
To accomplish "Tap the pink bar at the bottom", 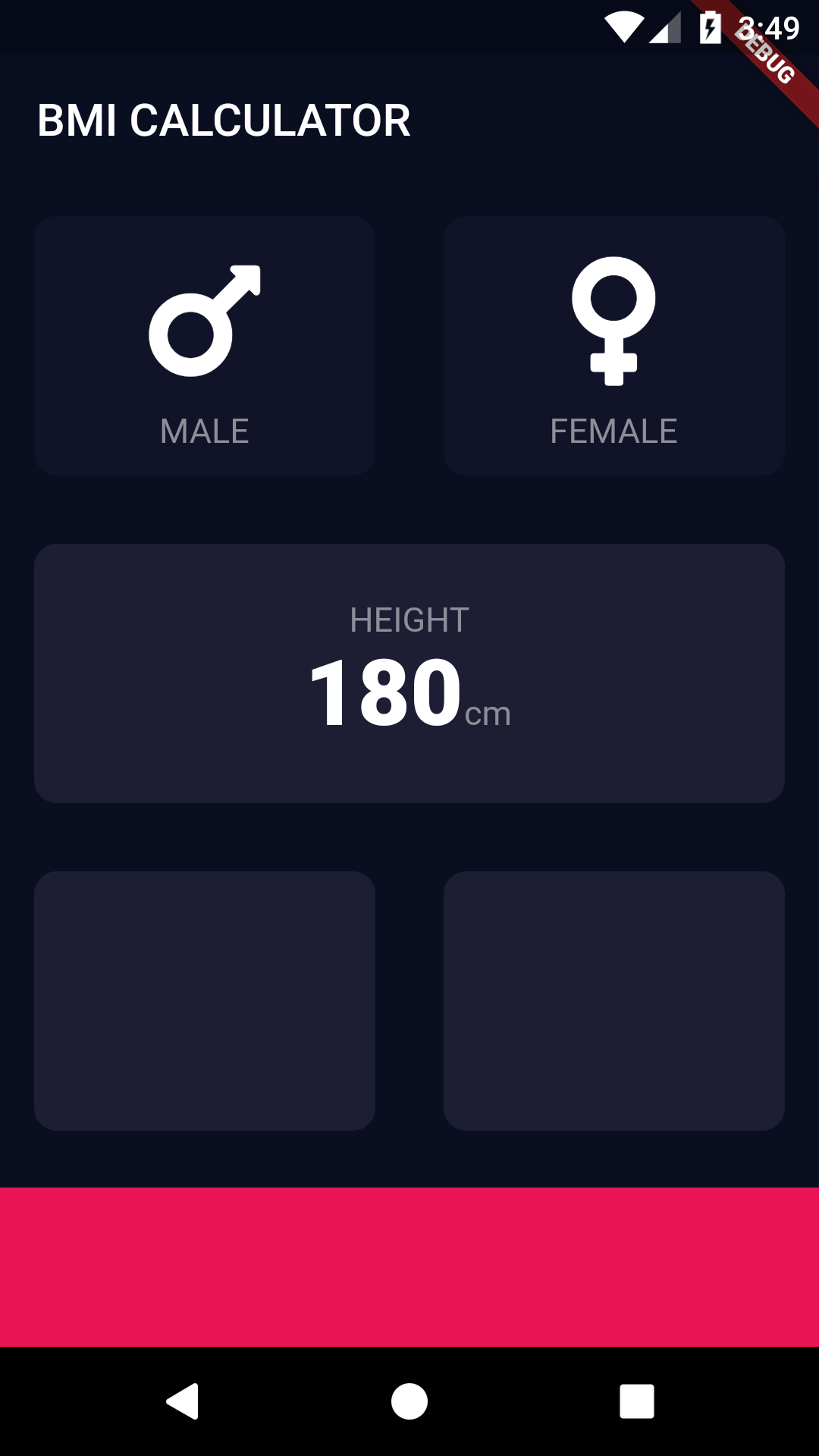I will point(409,1266).
